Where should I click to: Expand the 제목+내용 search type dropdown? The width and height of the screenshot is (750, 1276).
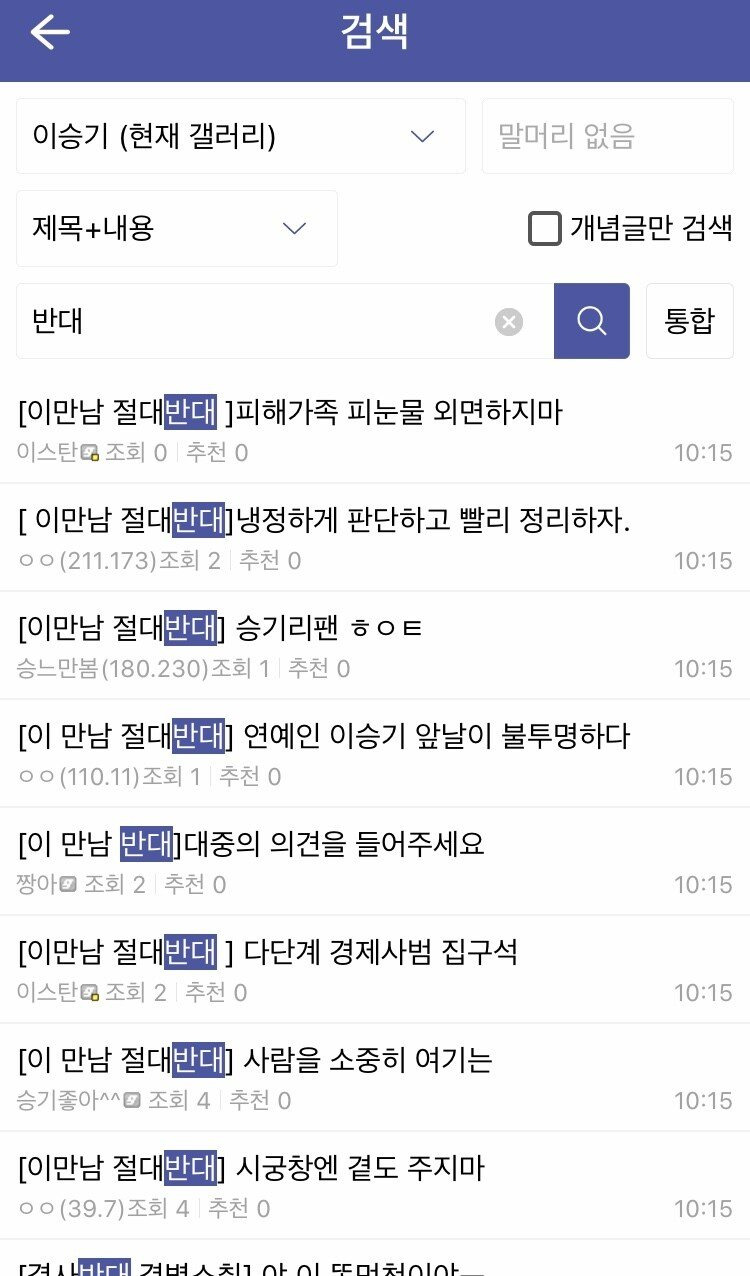pyautogui.click(x=176, y=229)
